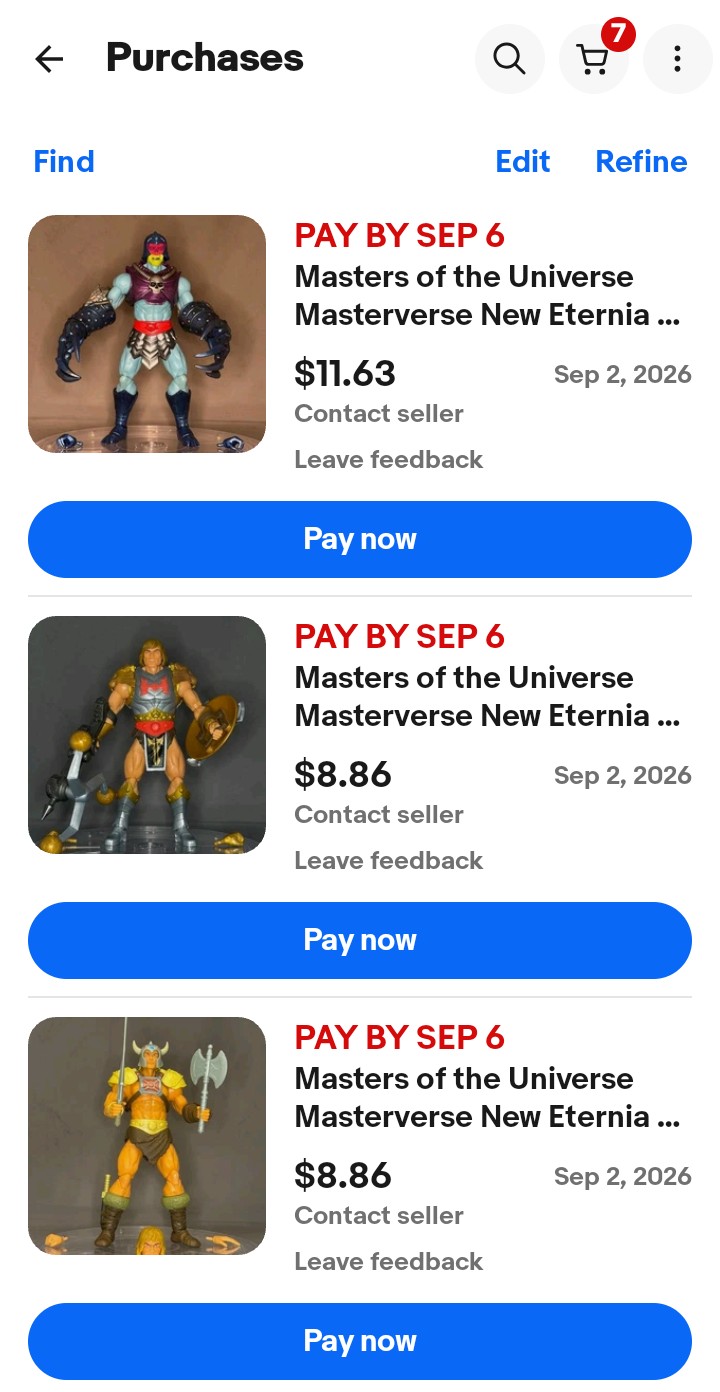Leave feedback for the horned-helmet axe figure
Viewport: 720px width, 1392px height.
coord(388,1261)
